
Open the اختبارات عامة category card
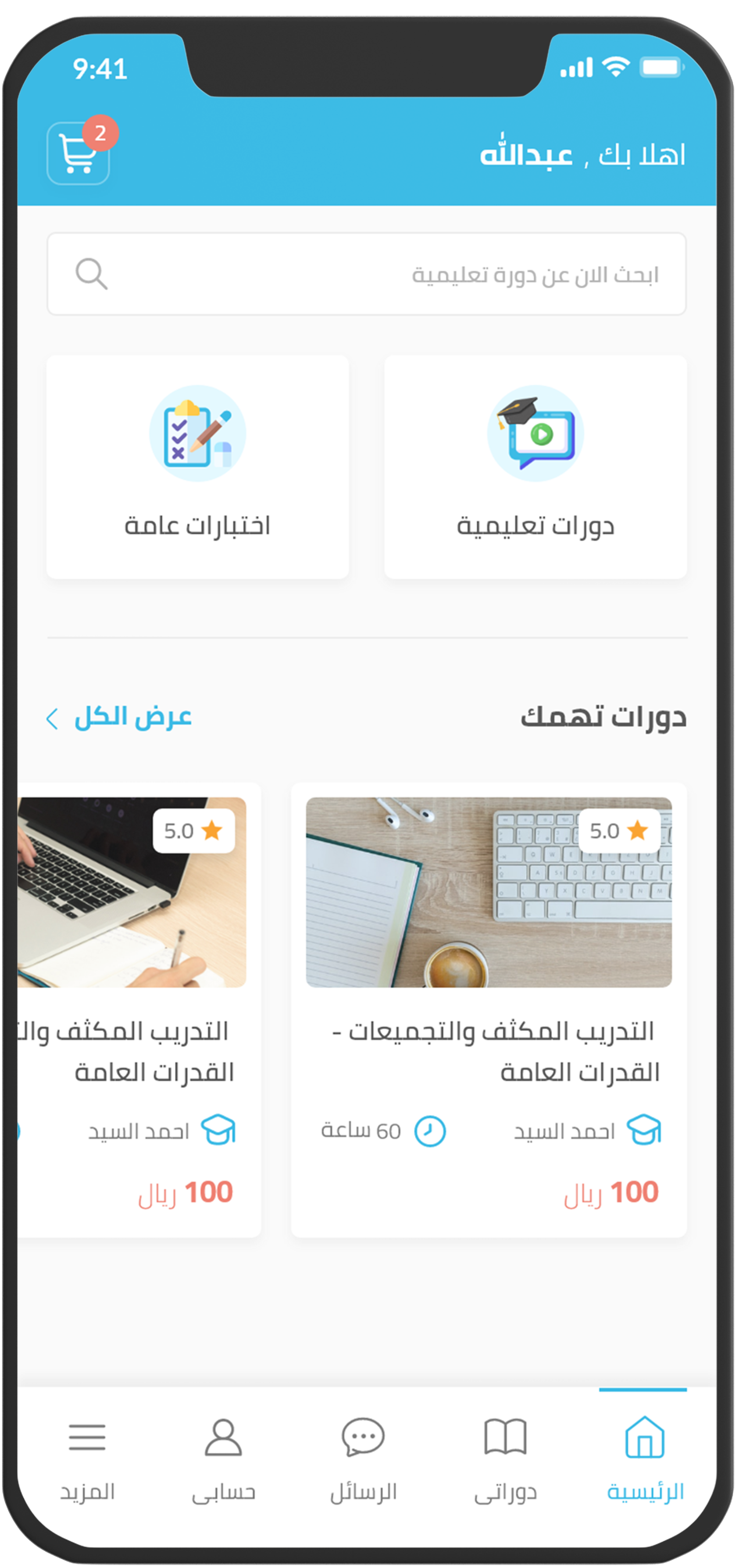coord(197,466)
